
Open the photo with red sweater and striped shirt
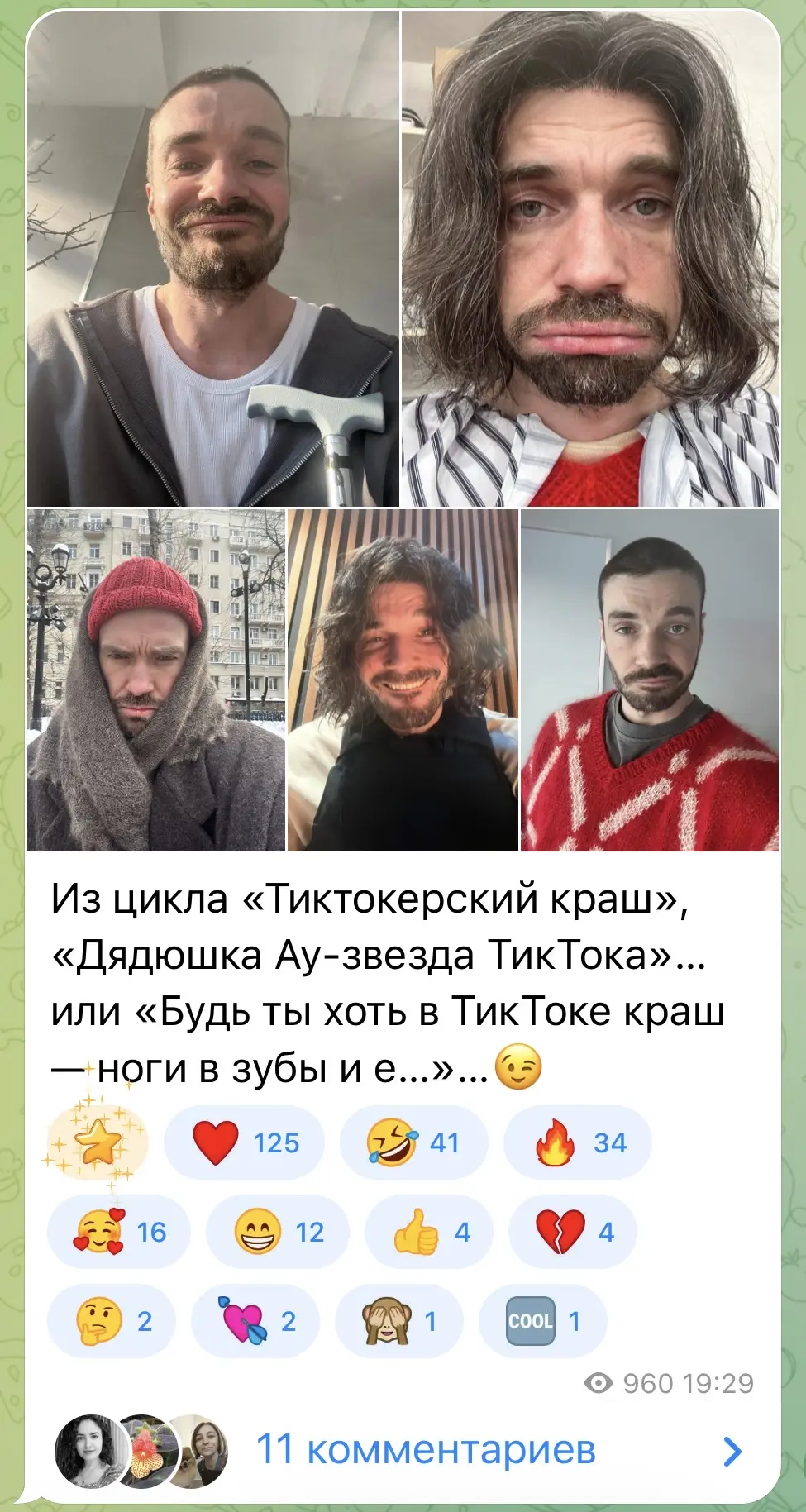[590, 258]
